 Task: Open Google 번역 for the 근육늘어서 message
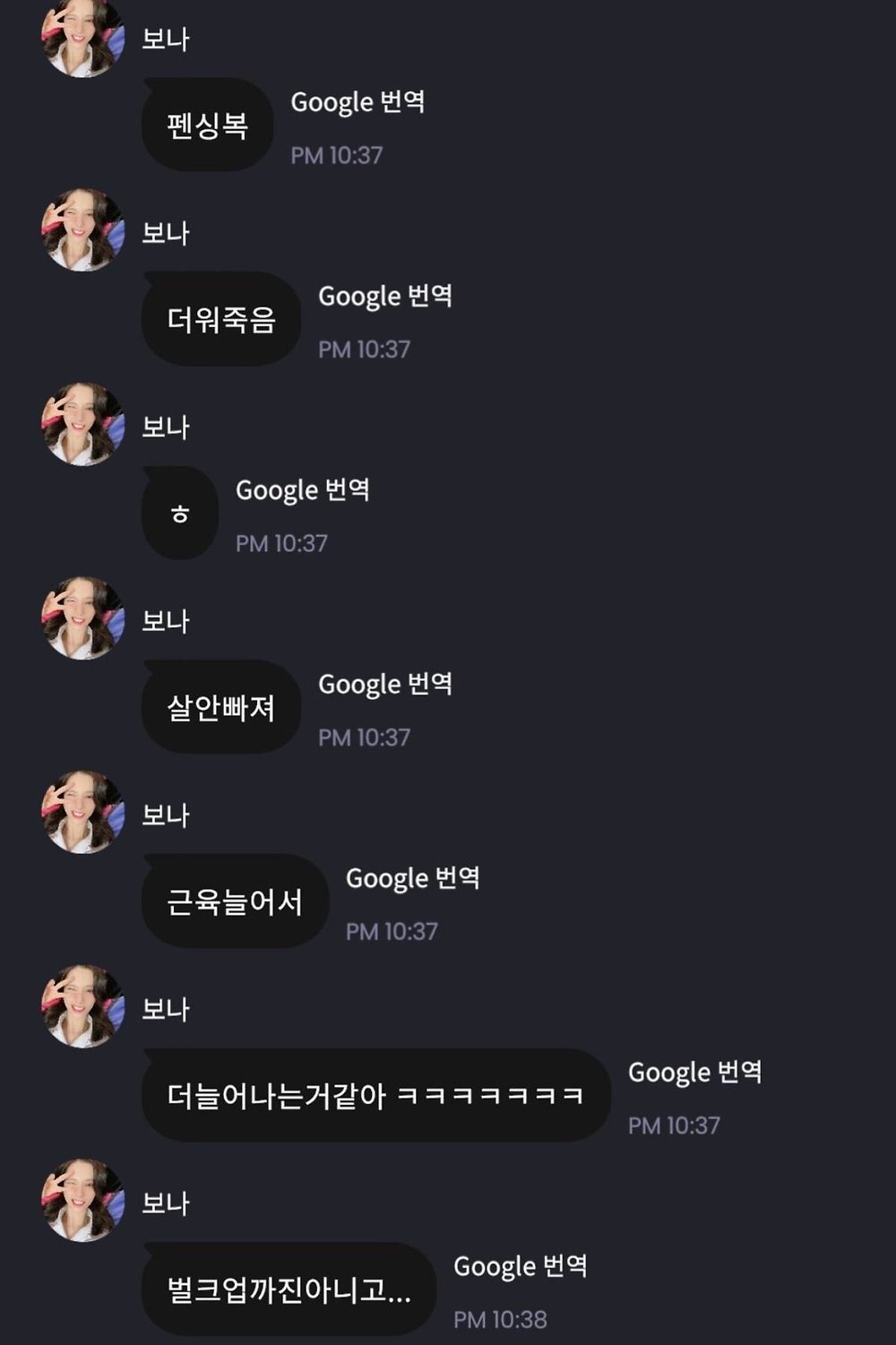[412, 878]
